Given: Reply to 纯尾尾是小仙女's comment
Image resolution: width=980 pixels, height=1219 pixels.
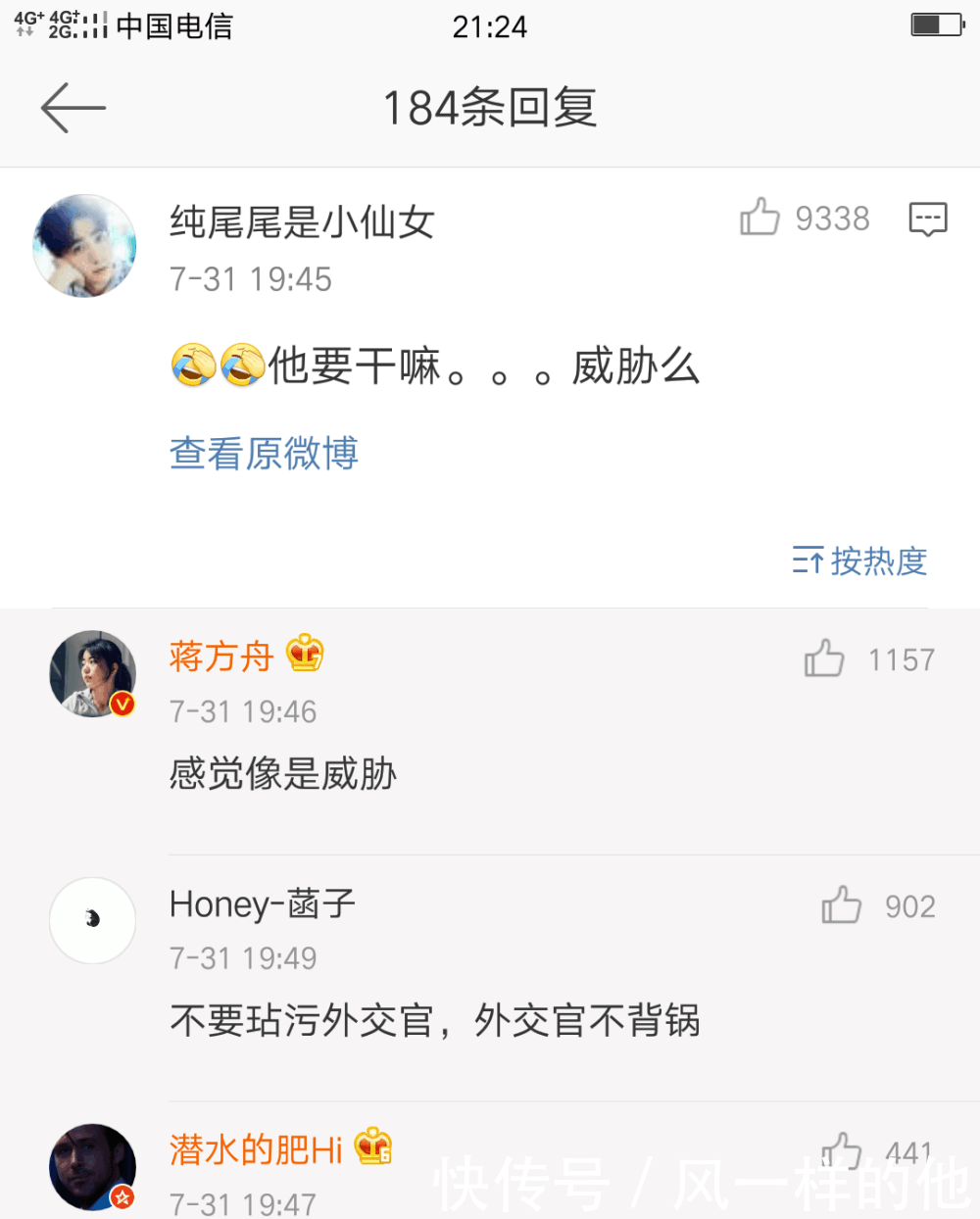Looking at the screenshot, I should tap(927, 219).
